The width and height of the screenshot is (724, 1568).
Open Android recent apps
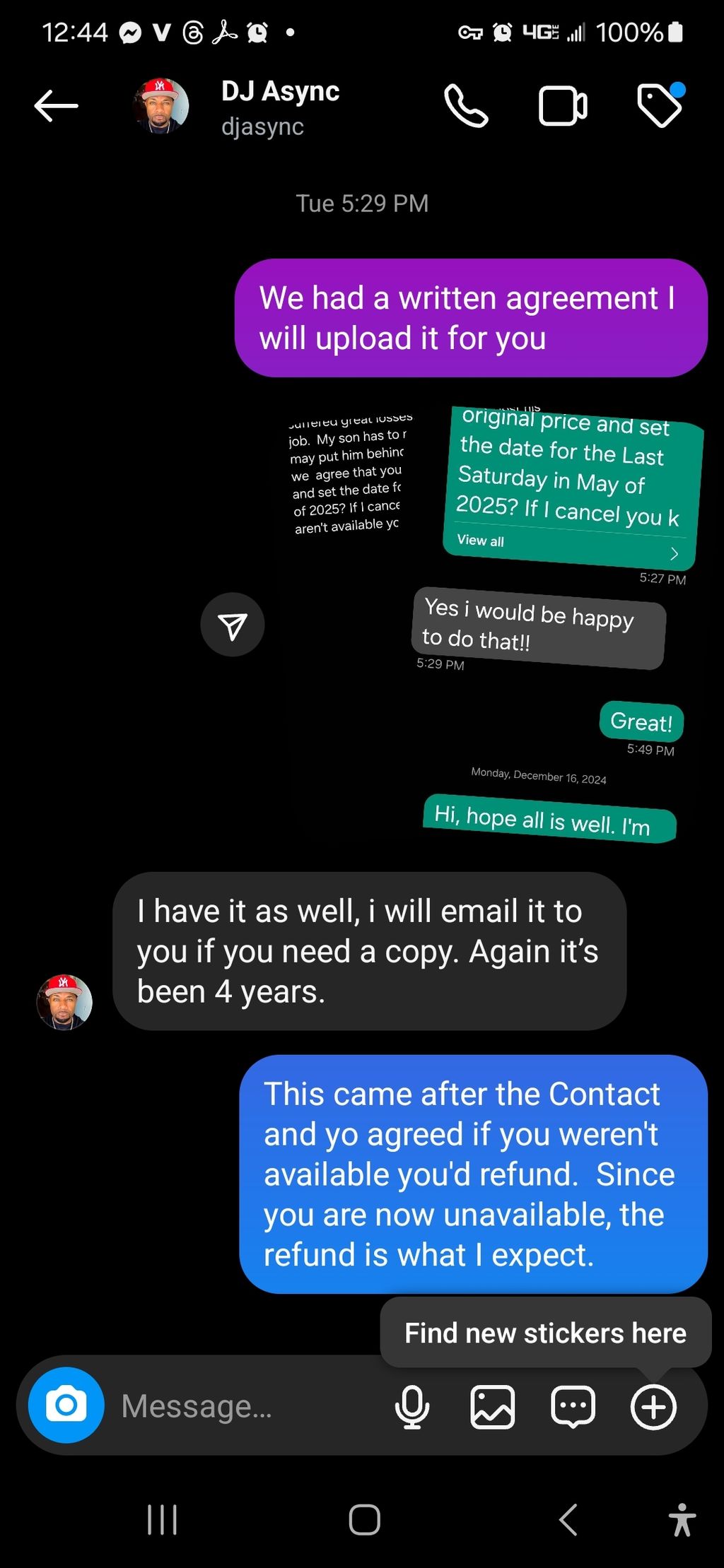[x=162, y=1519]
